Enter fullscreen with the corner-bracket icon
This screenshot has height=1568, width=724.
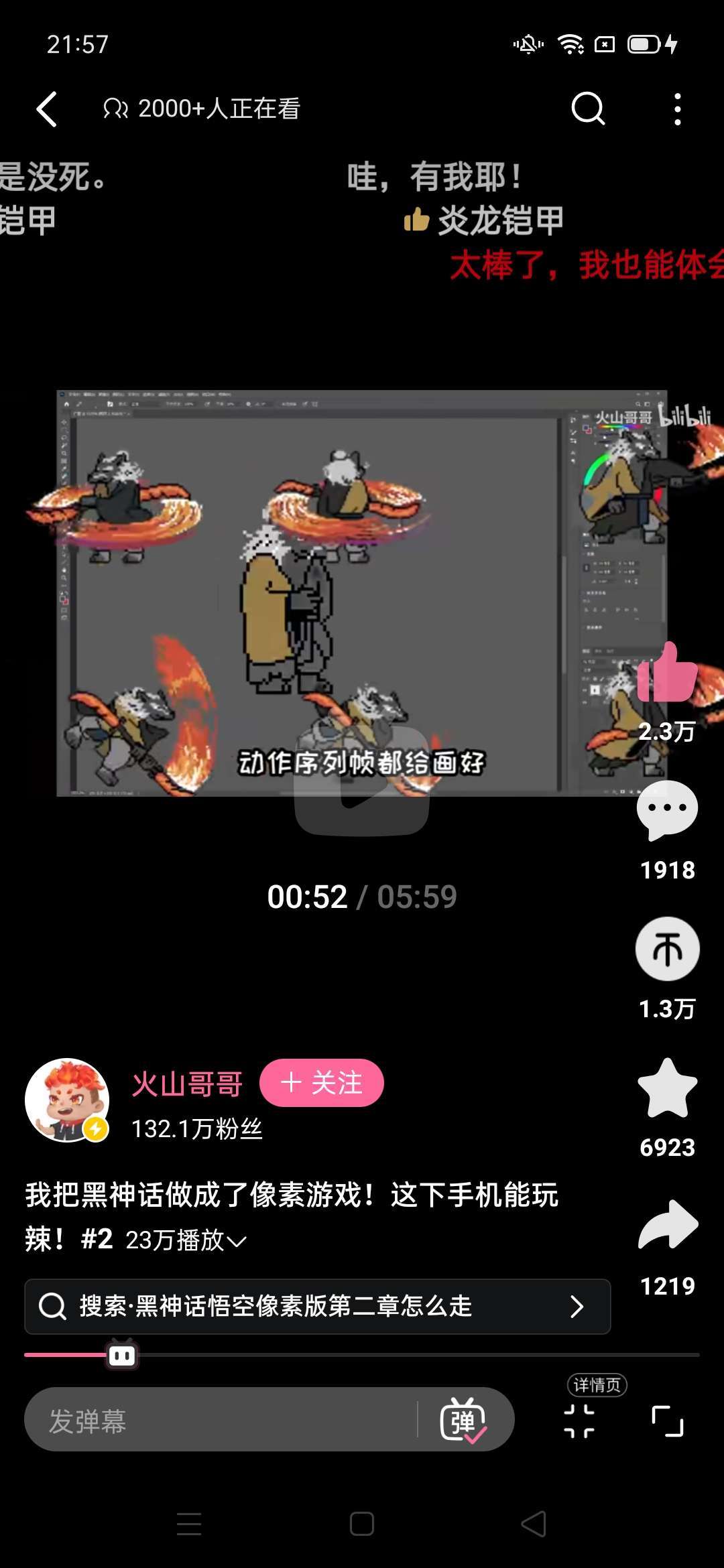coord(668,1421)
